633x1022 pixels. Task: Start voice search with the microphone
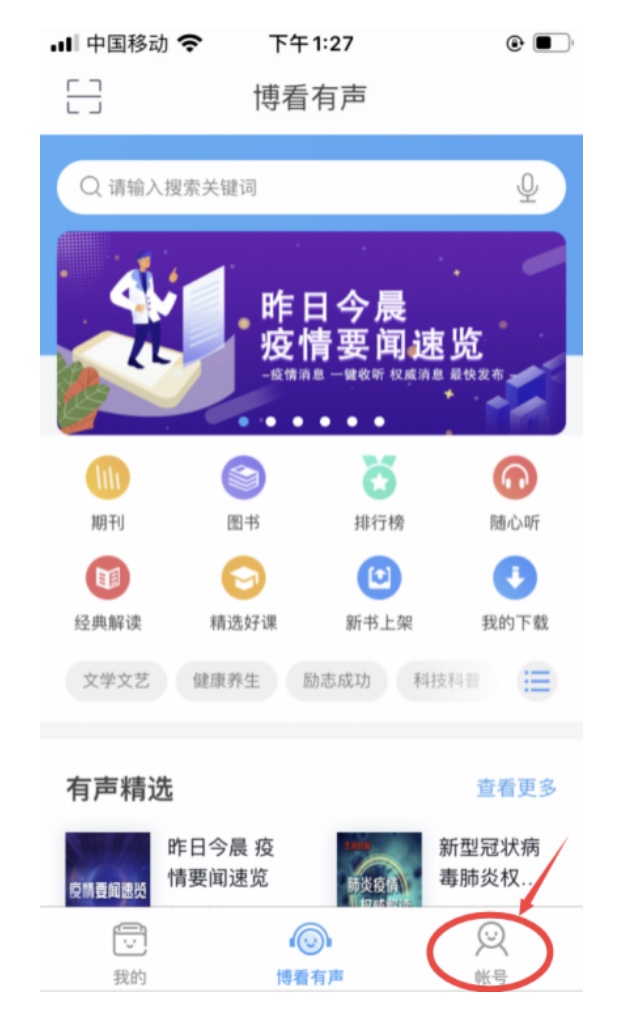[528, 187]
